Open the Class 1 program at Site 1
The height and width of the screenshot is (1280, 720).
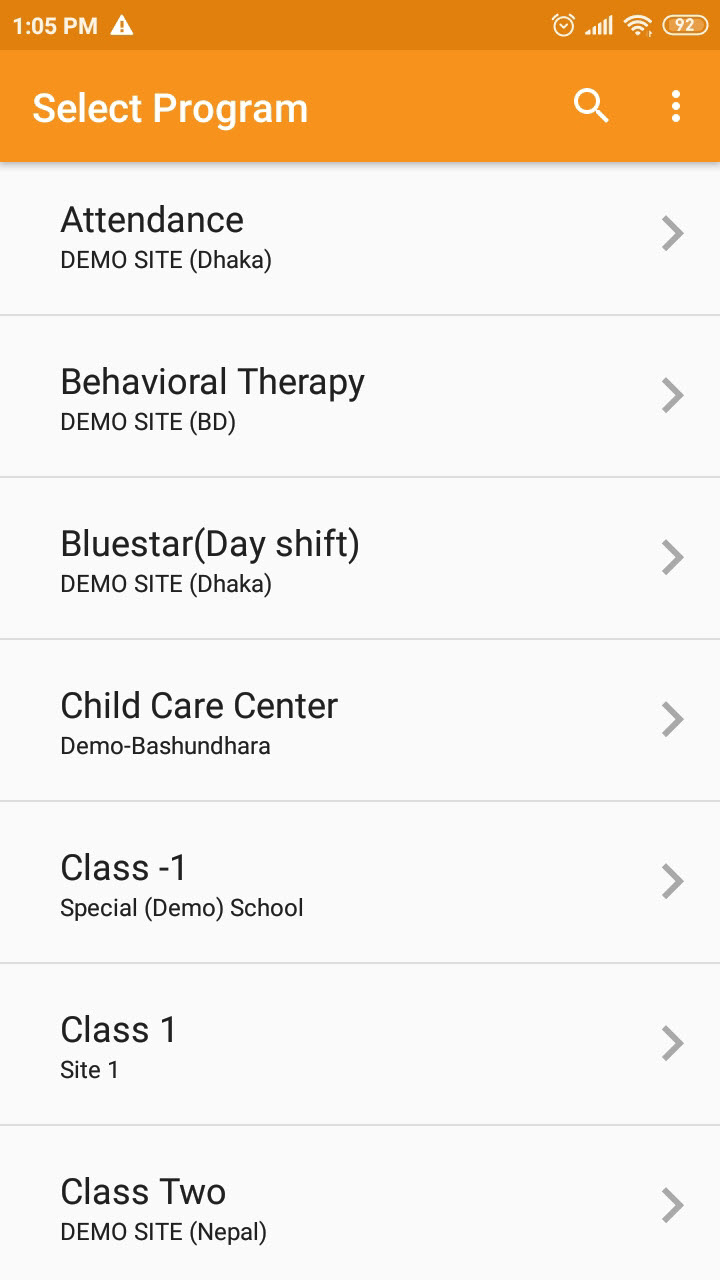click(x=360, y=1045)
